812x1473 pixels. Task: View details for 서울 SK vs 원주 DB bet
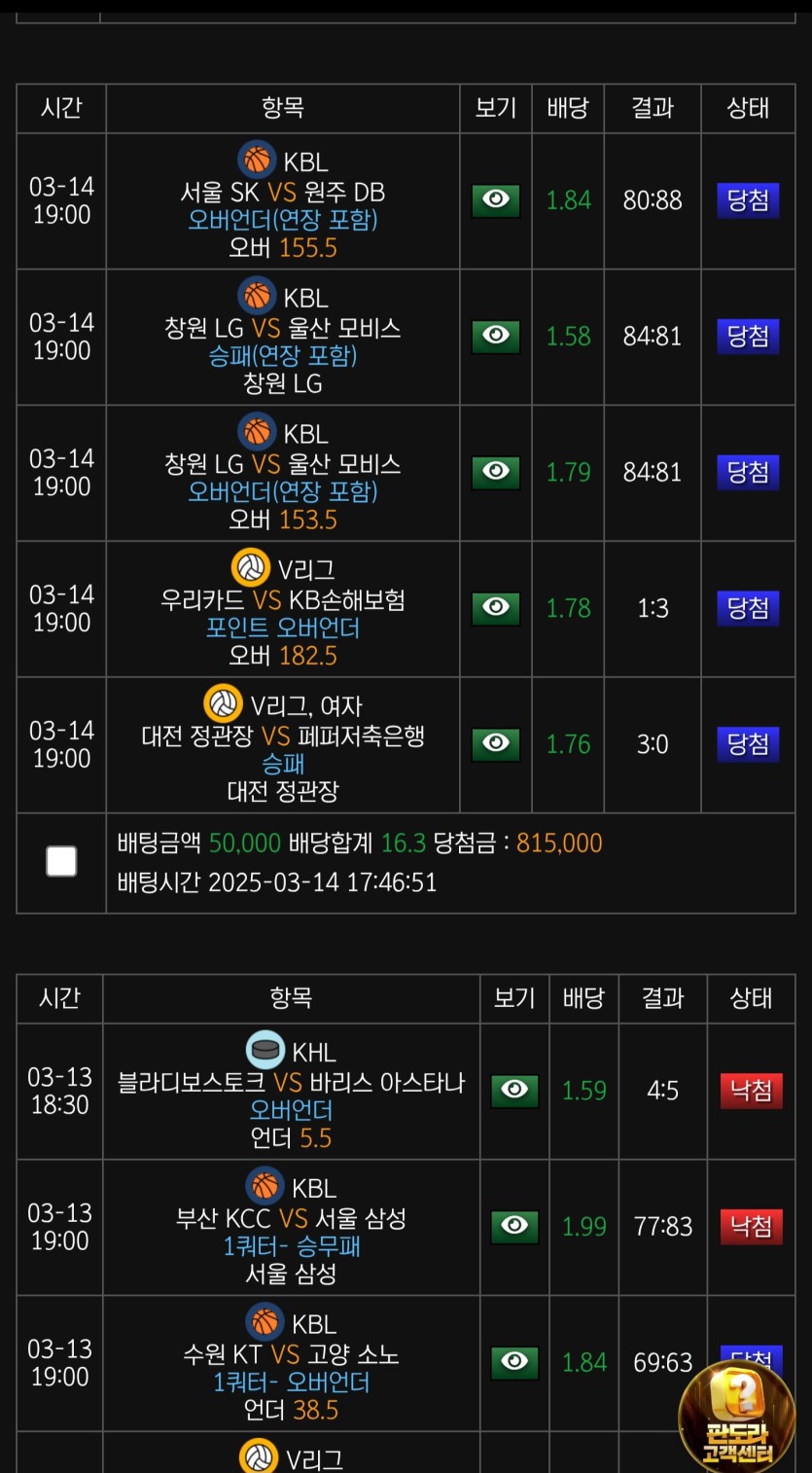(x=496, y=200)
